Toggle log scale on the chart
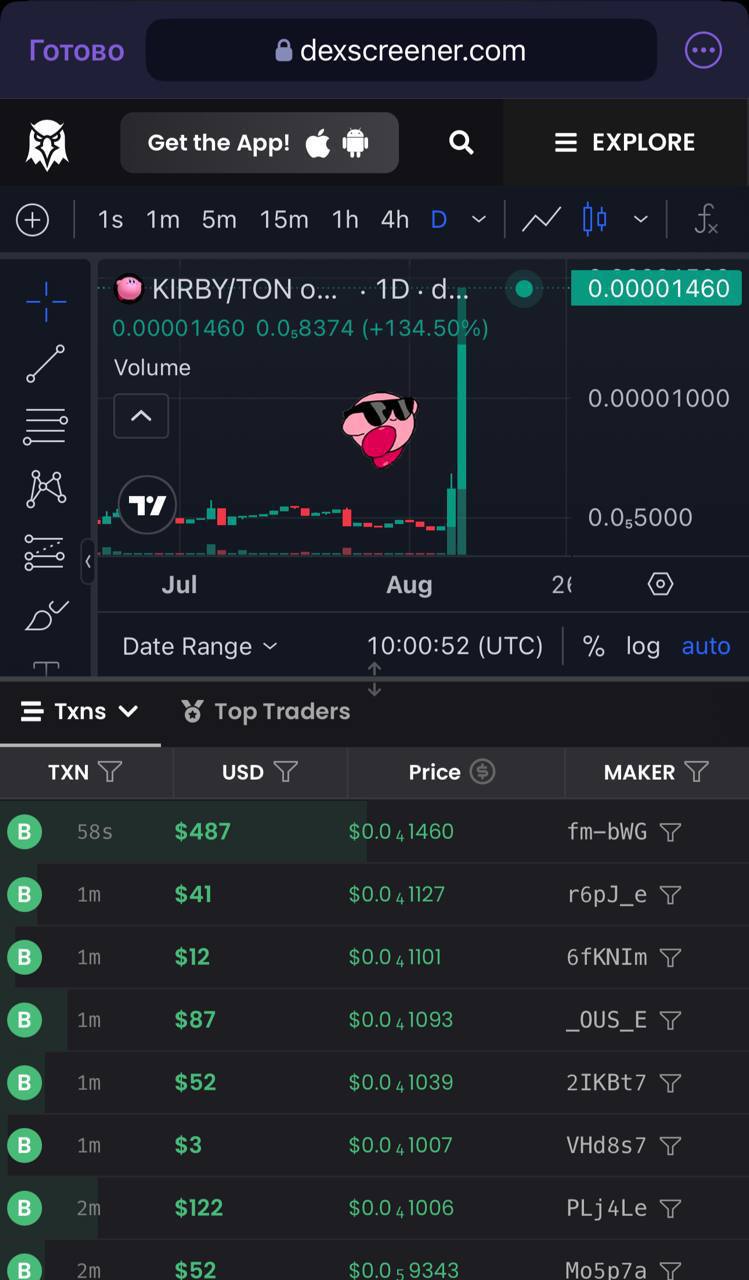The height and width of the screenshot is (1280, 749). (x=643, y=647)
